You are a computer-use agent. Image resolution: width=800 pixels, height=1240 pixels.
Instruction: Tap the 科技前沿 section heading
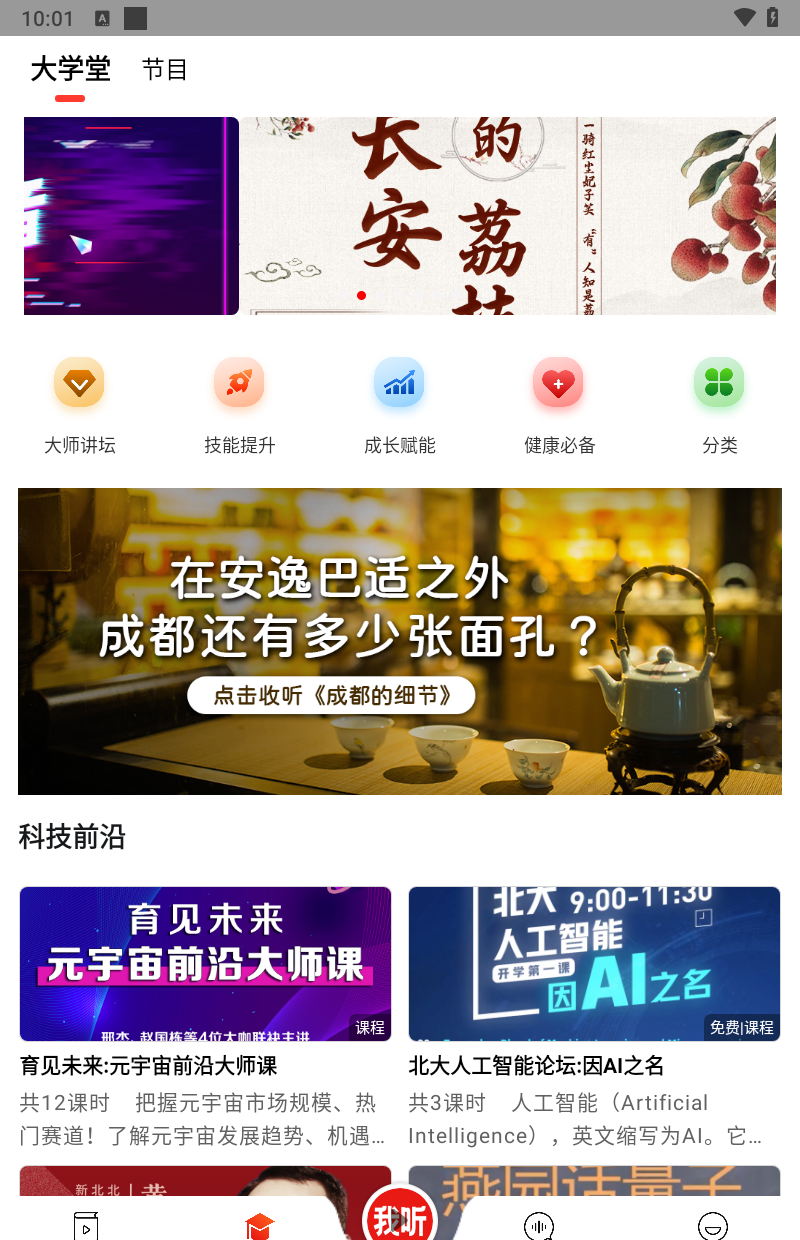[71, 837]
